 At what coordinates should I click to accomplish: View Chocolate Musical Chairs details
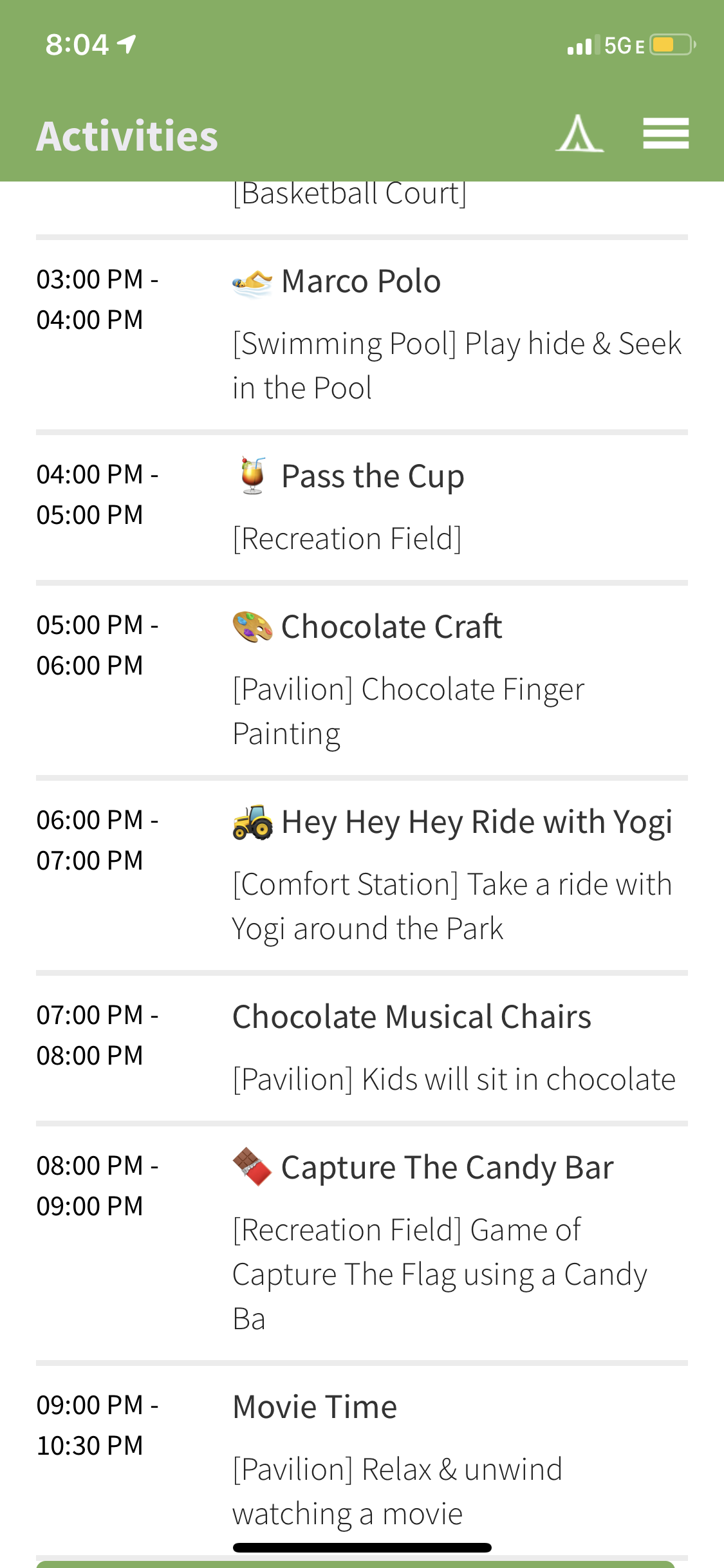click(412, 1018)
